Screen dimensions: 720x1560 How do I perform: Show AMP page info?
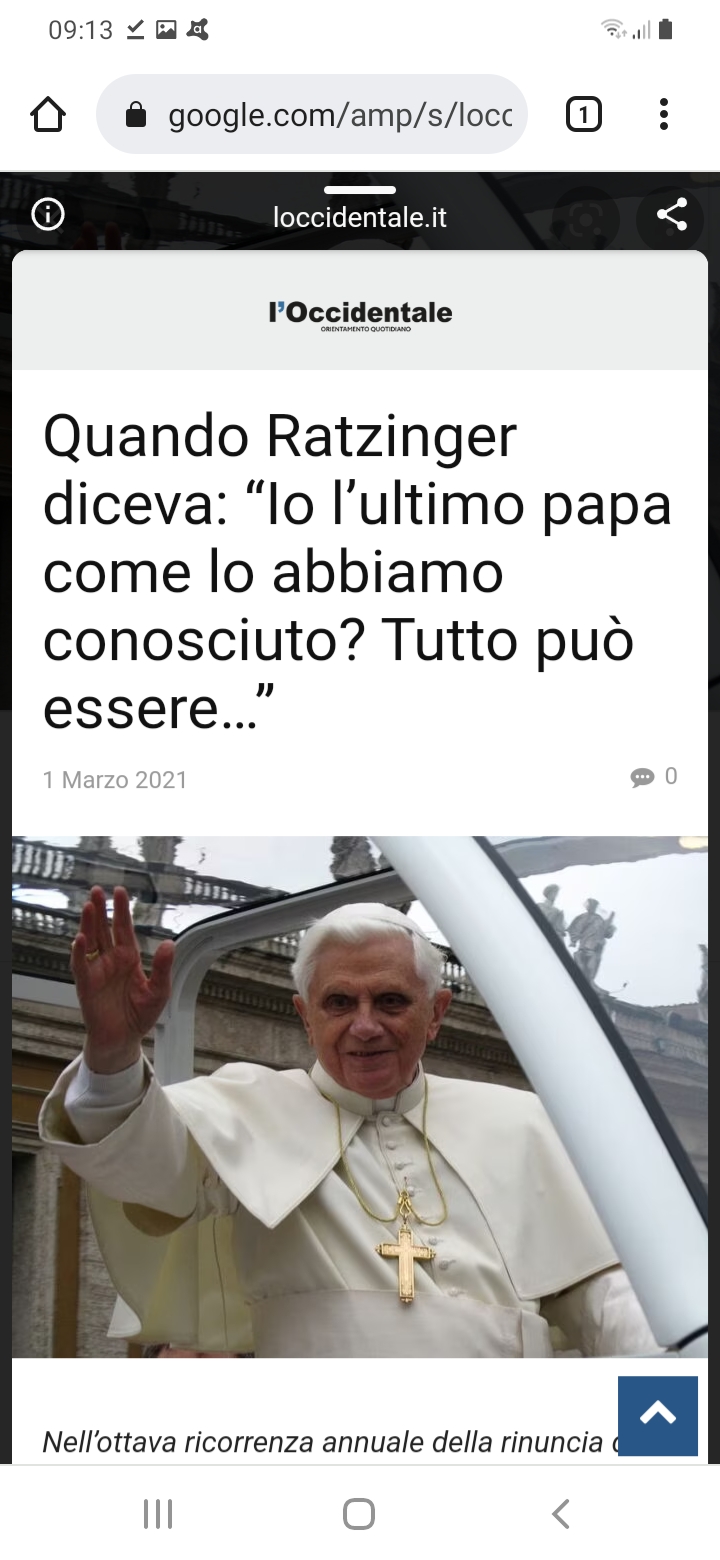pos(48,214)
